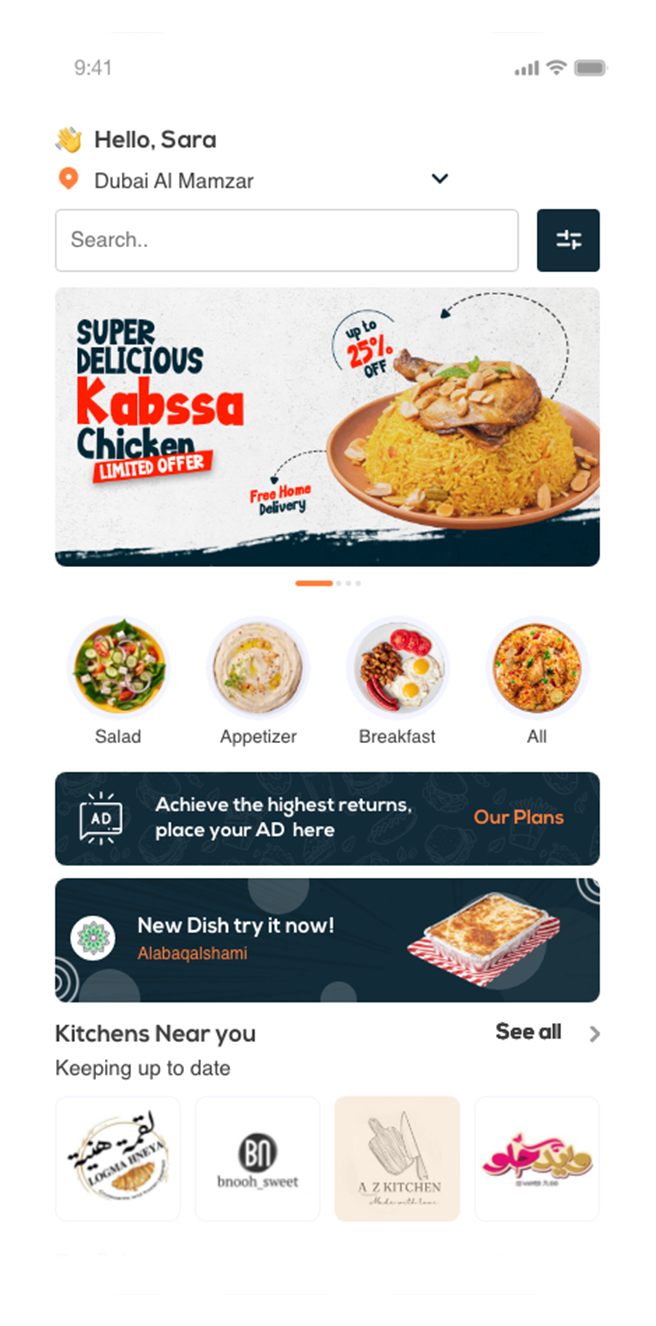Open the pink Arabic logo kitchen
Image resolution: width=656 pixels, height=1326 pixels.
click(536, 1158)
